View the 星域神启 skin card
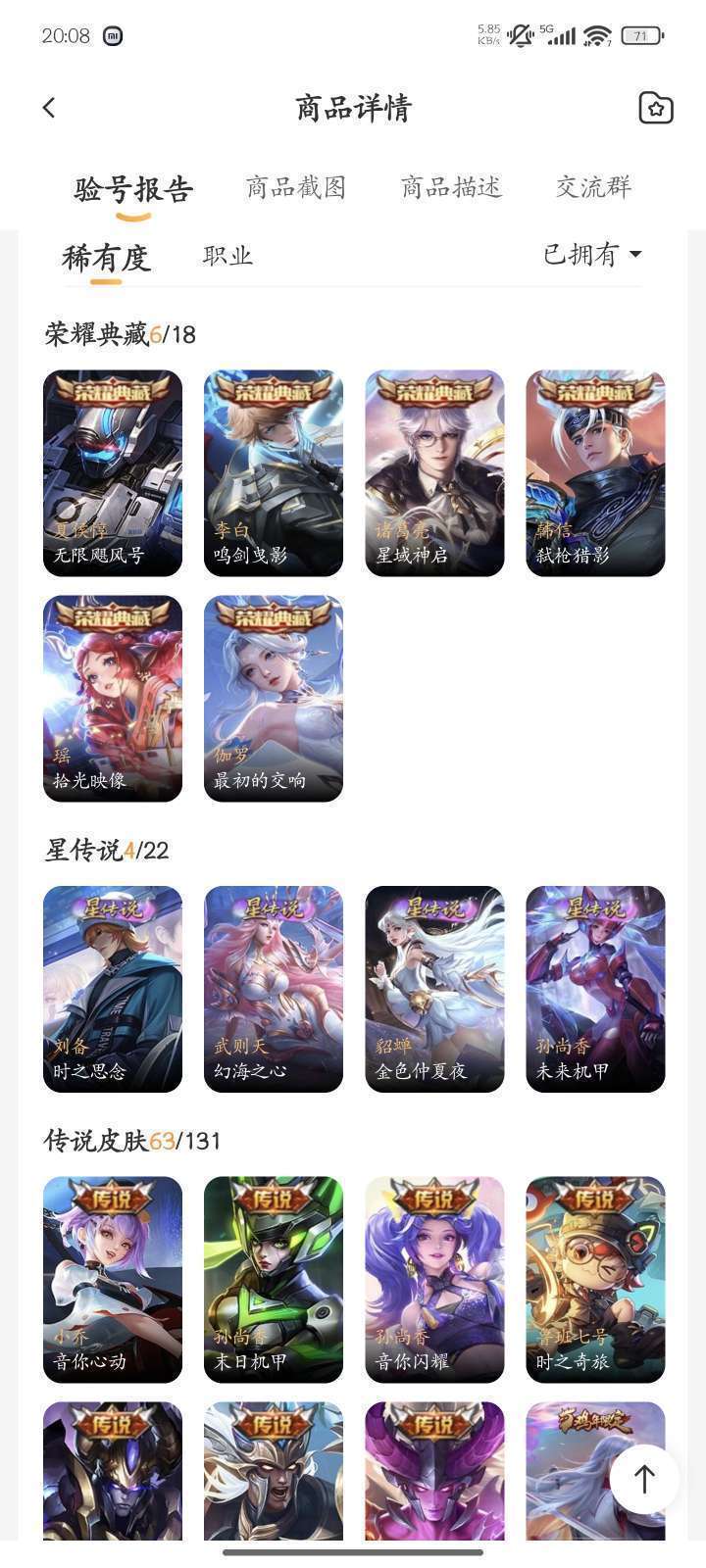 pyautogui.click(x=434, y=472)
